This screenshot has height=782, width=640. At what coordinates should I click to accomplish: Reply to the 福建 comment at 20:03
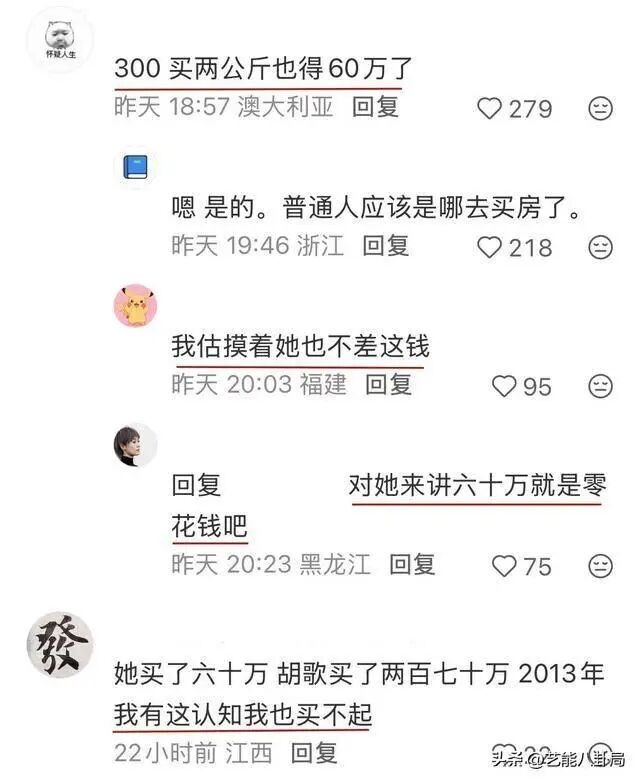(x=388, y=383)
